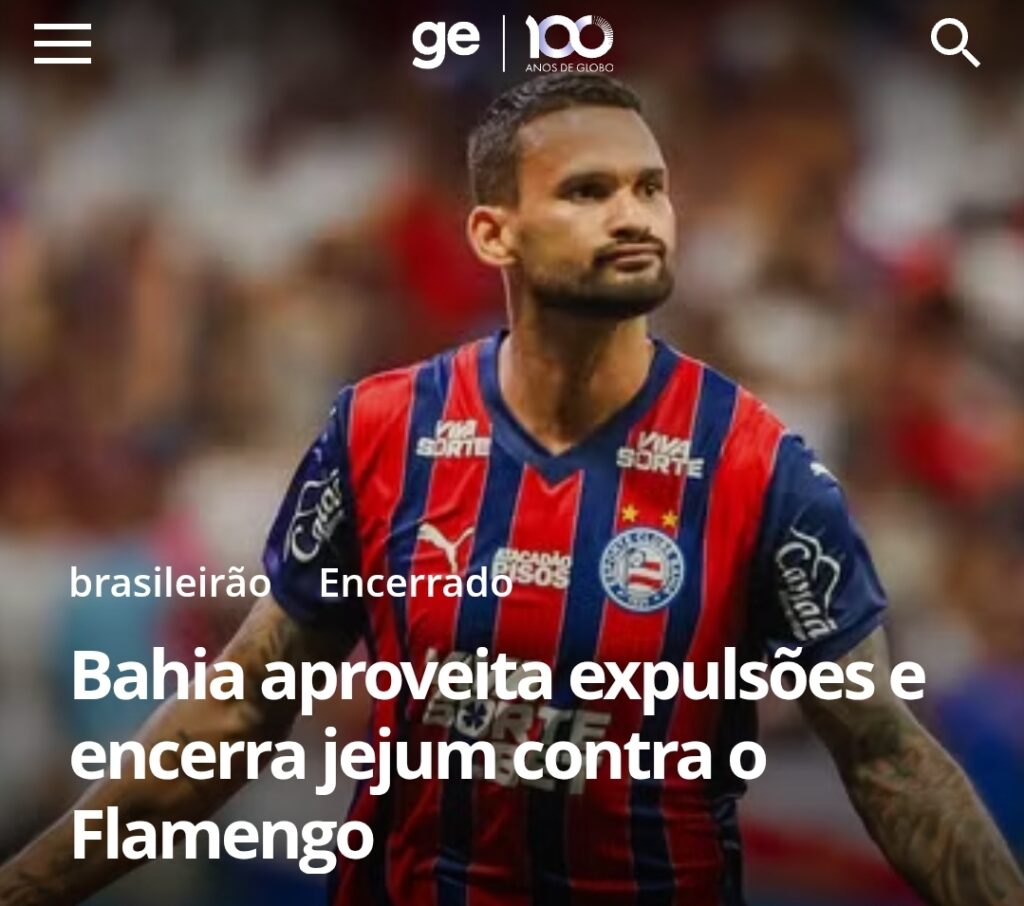
Task: Open the hamburger menu
Action: pyautogui.click(x=62, y=43)
